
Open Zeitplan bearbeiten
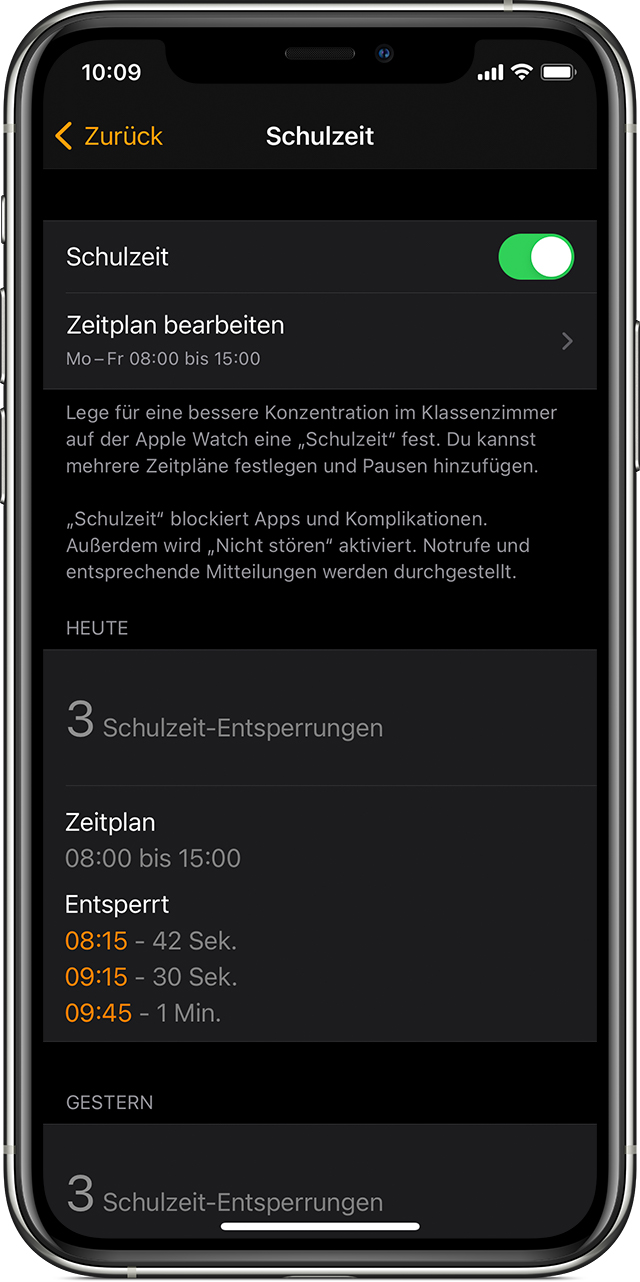[319, 340]
